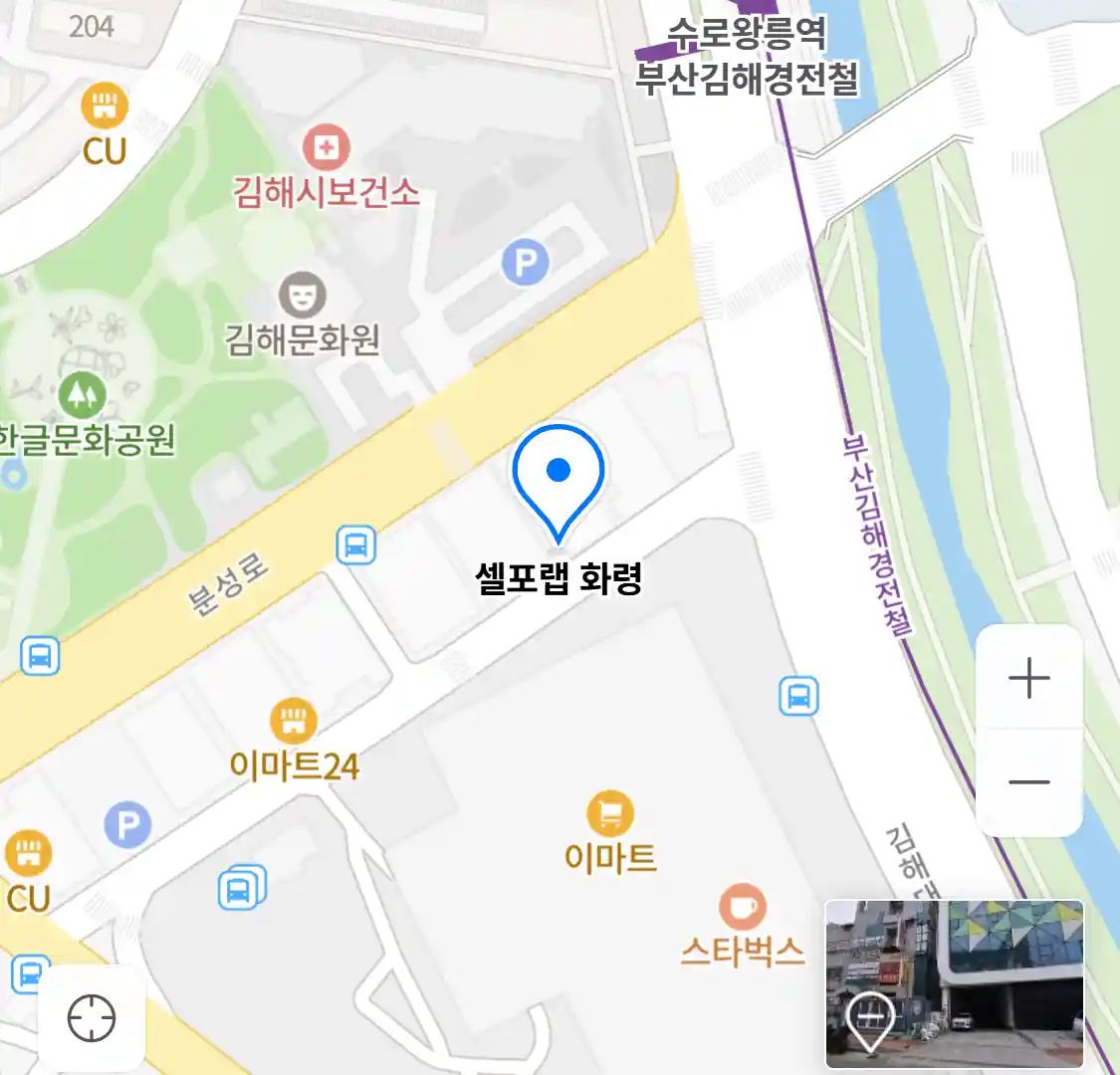The image size is (1120, 1075).
Task: Zoom out of the map
Action: pyautogui.click(x=1028, y=782)
